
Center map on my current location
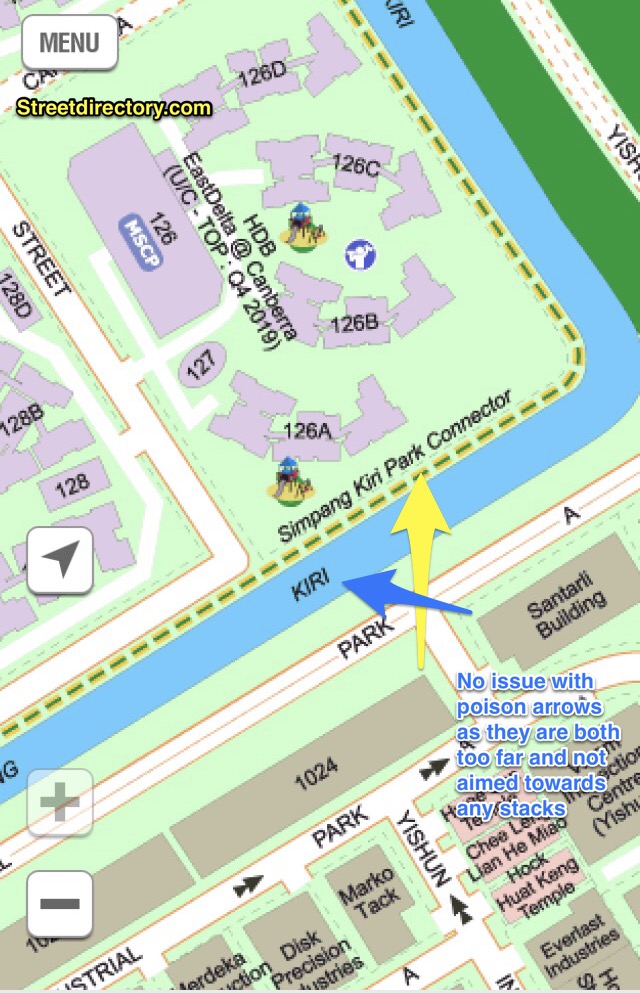click(x=60, y=561)
